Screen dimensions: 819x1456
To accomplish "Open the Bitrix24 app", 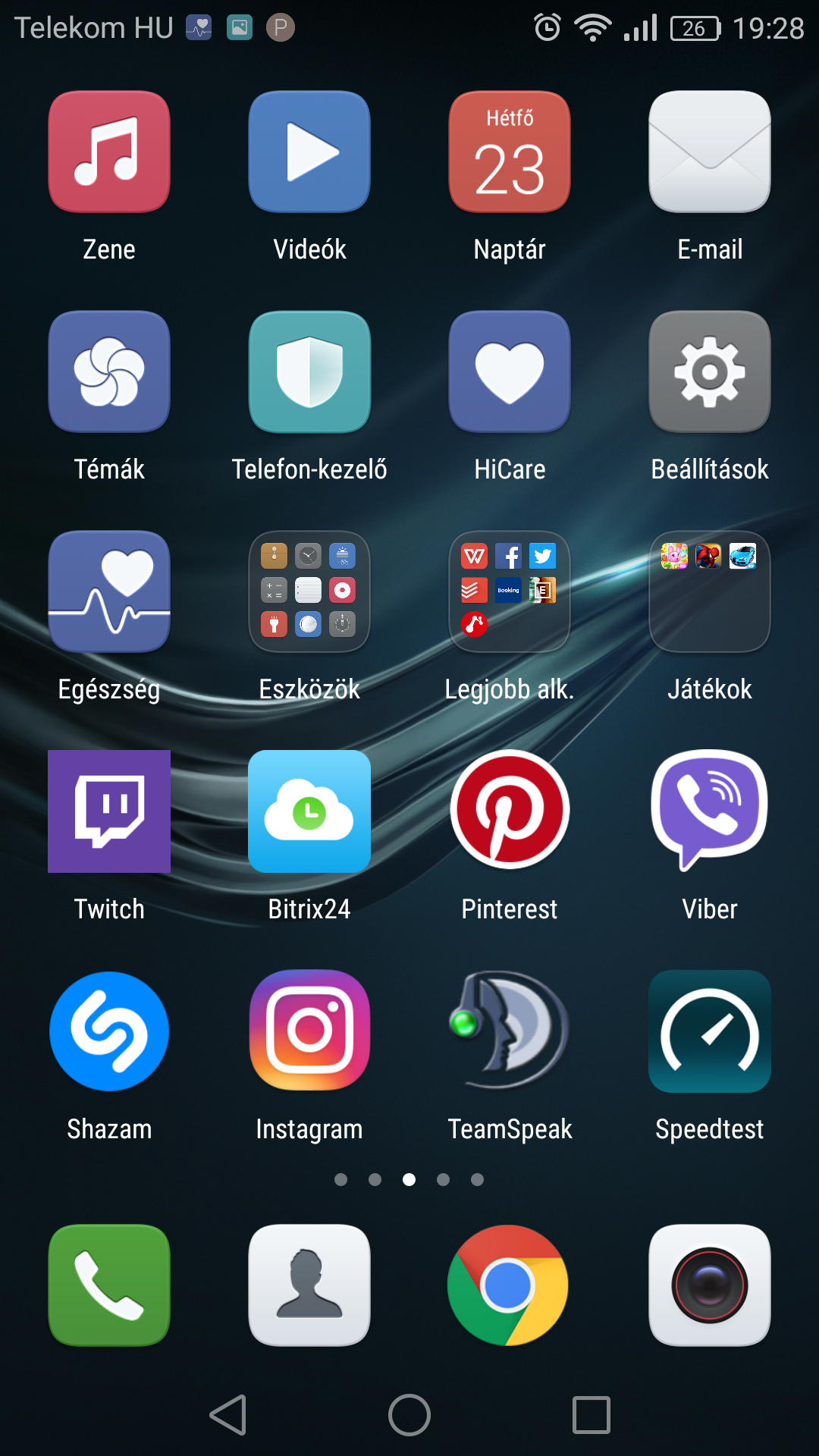I will click(309, 811).
